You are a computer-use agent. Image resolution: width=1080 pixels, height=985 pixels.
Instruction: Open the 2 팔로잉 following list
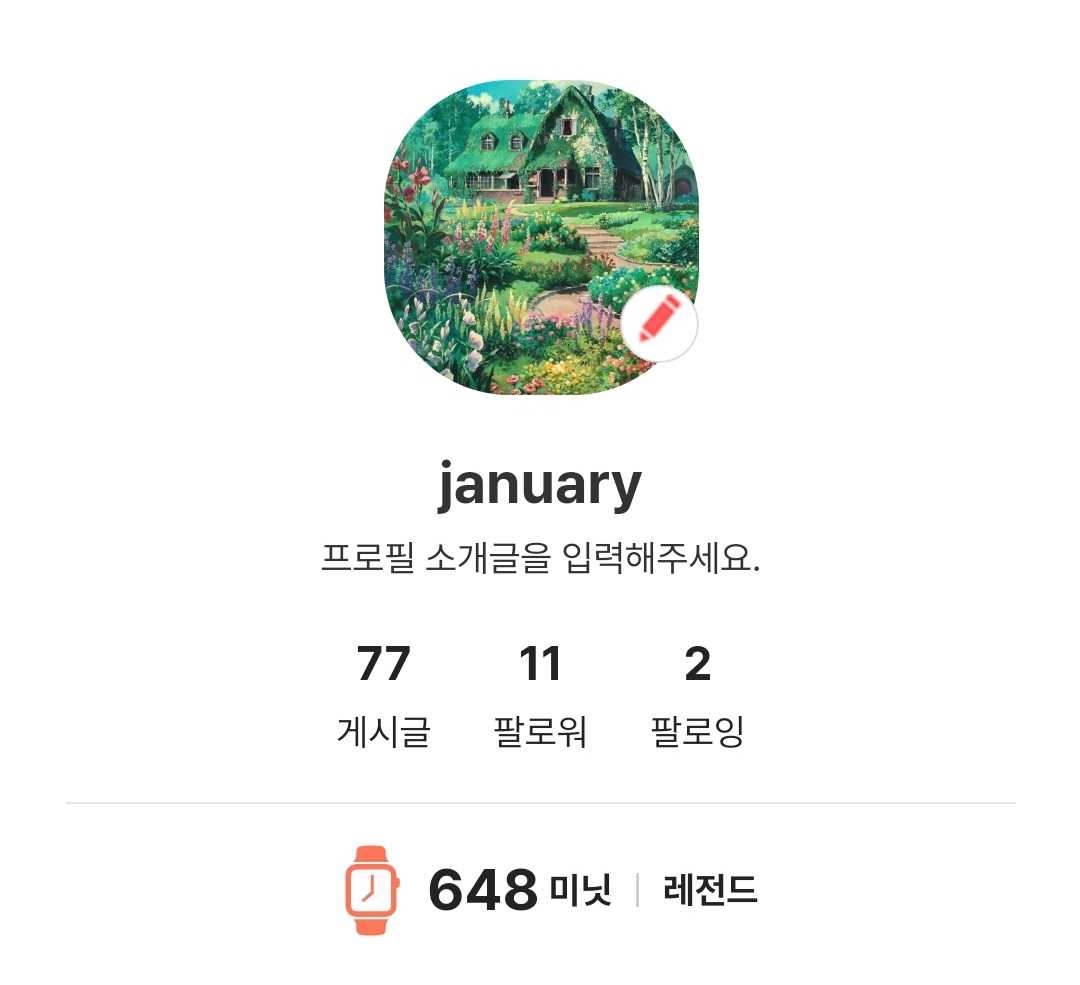point(697,695)
